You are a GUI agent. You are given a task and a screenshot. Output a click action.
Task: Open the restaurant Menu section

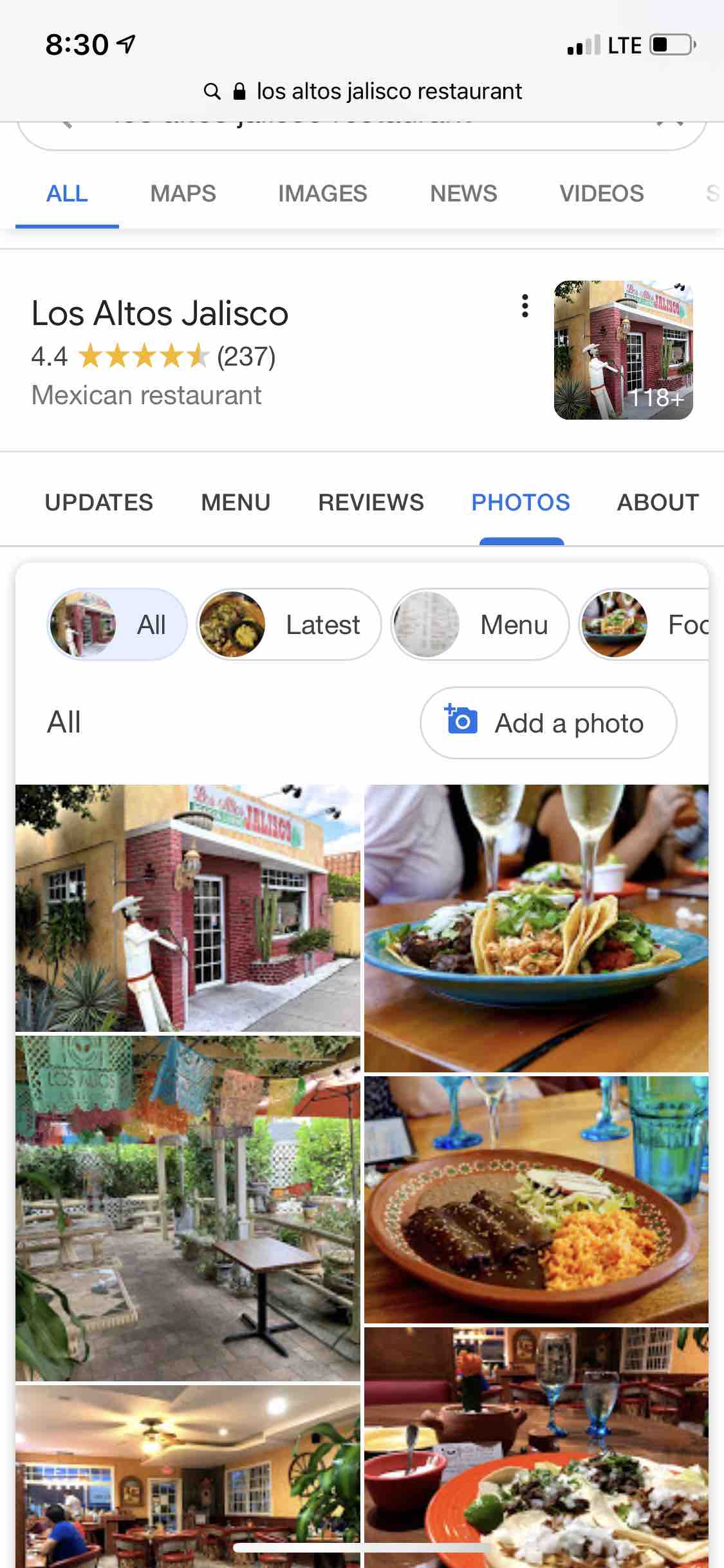(236, 503)
